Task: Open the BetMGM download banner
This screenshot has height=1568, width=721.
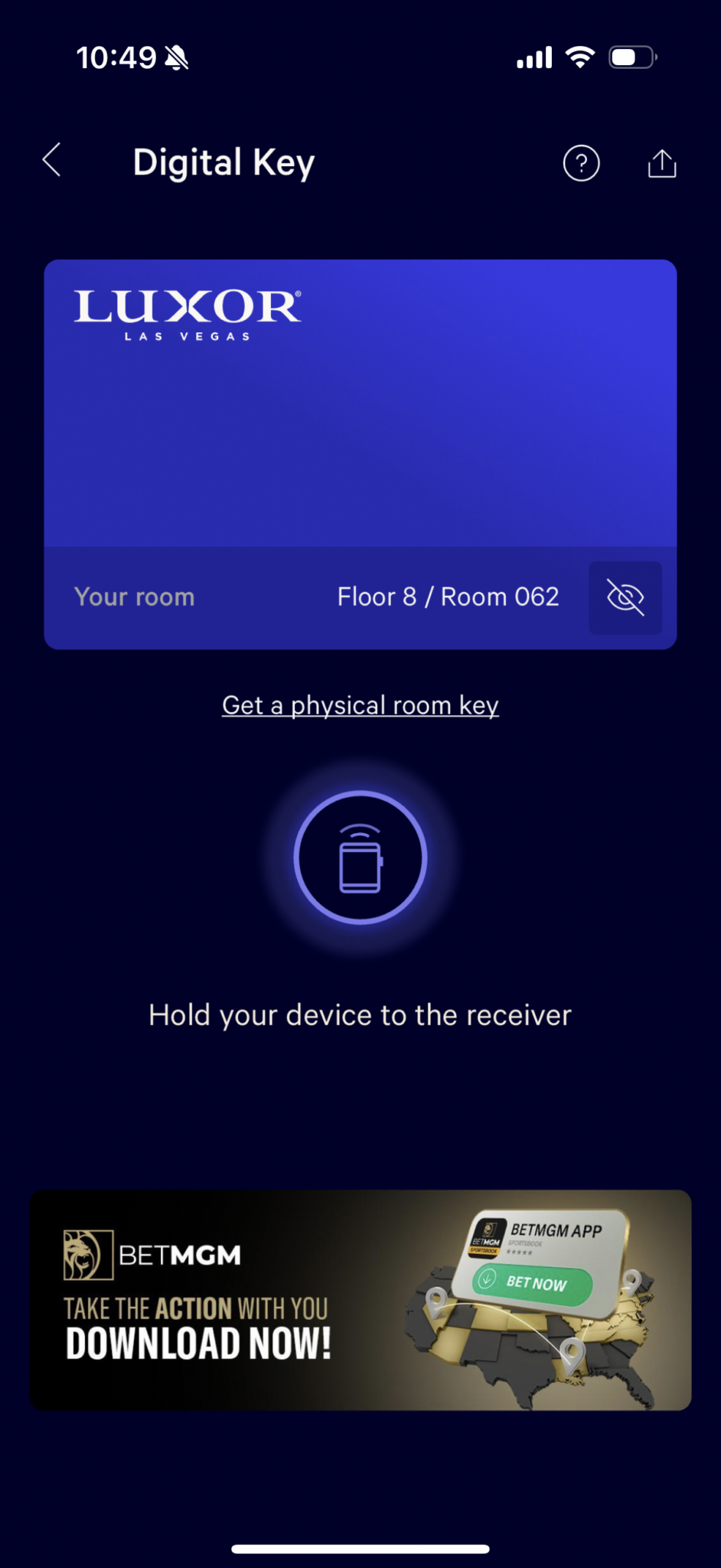Action: point(360,1299)
